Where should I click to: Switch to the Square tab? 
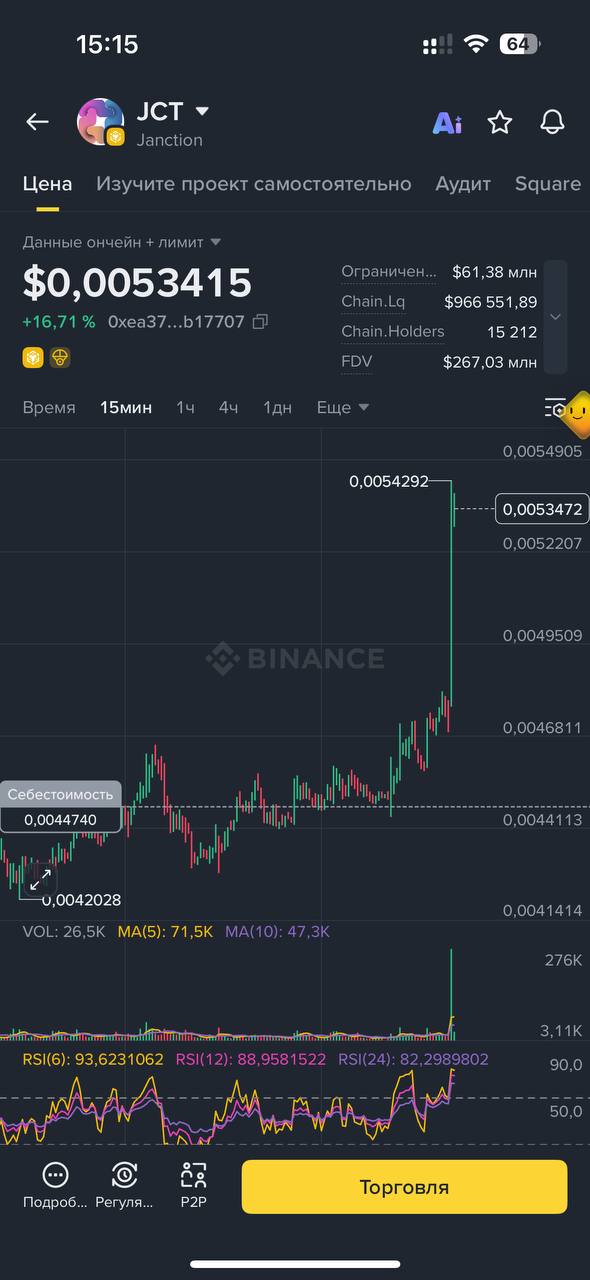(548, 184)
